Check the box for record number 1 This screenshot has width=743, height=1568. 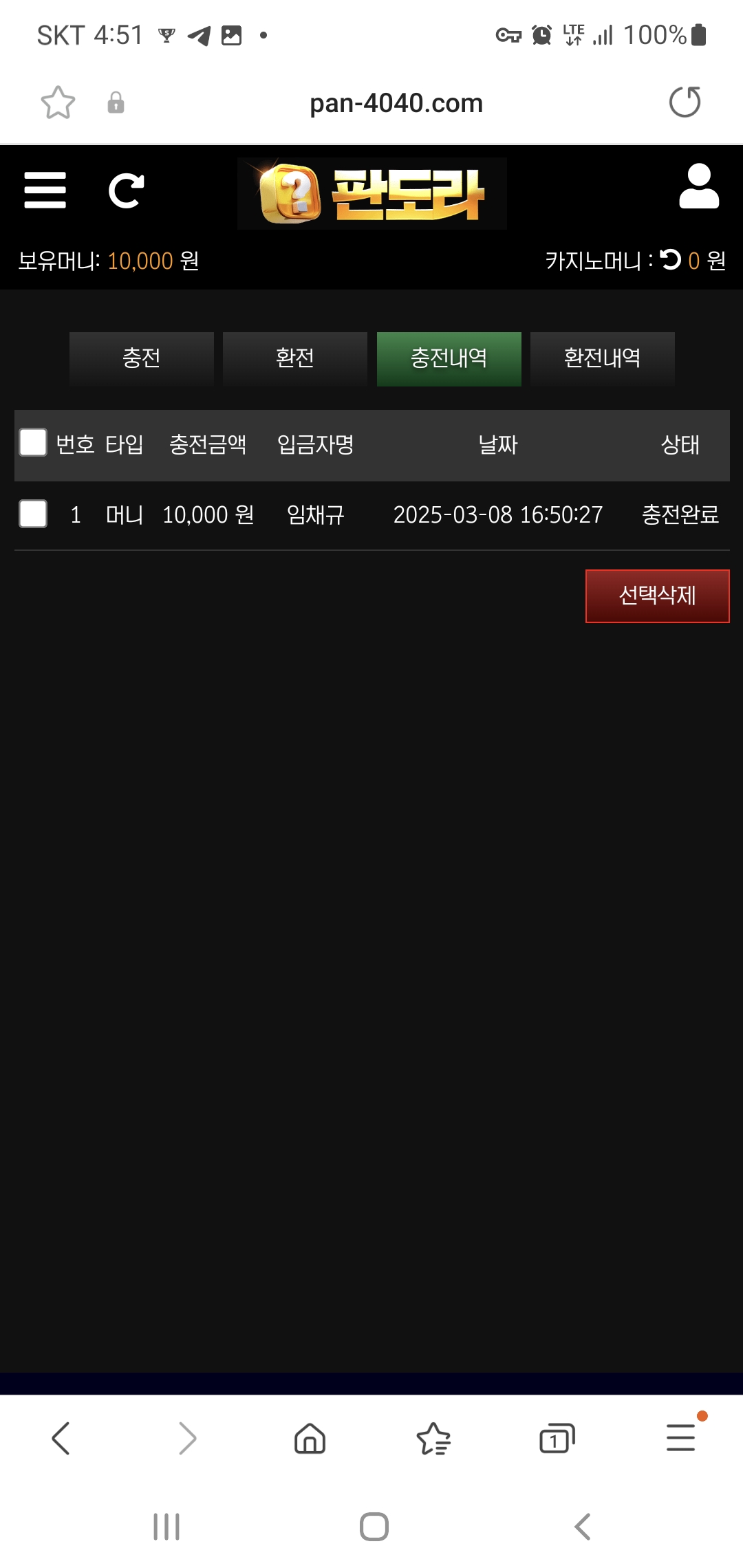tap(33, 514)
